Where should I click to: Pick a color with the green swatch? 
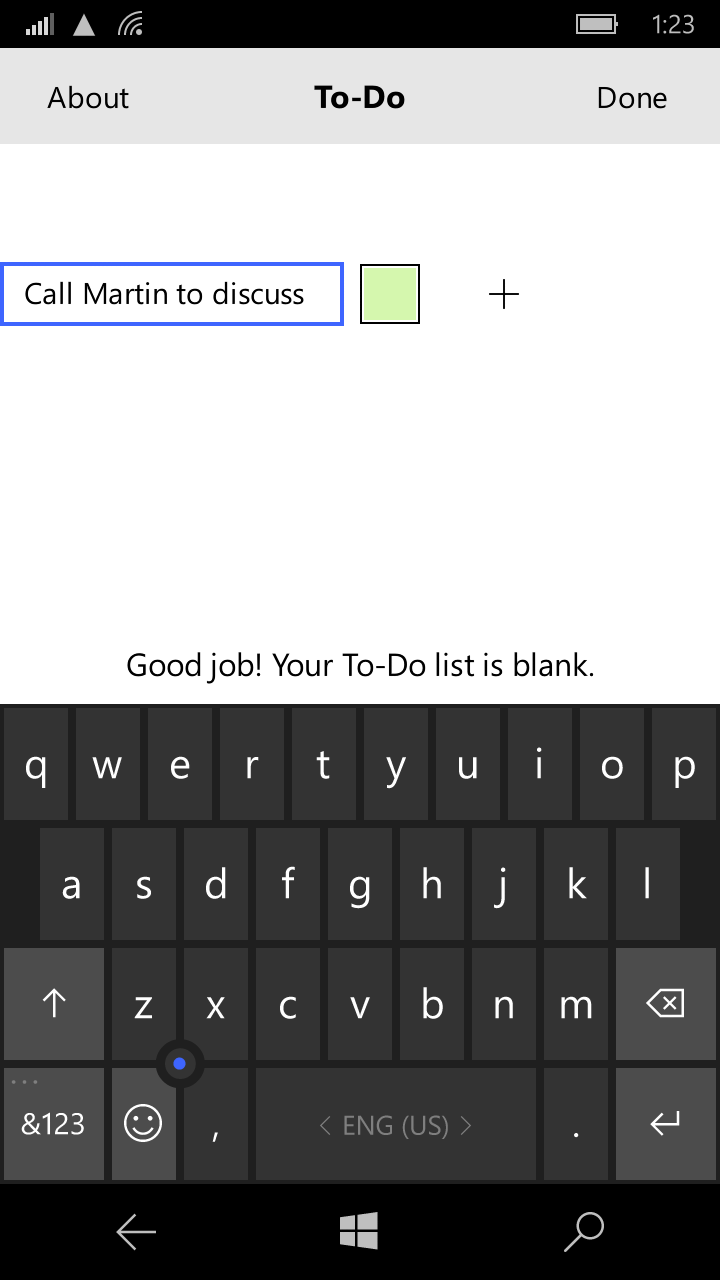click(389, 294)
